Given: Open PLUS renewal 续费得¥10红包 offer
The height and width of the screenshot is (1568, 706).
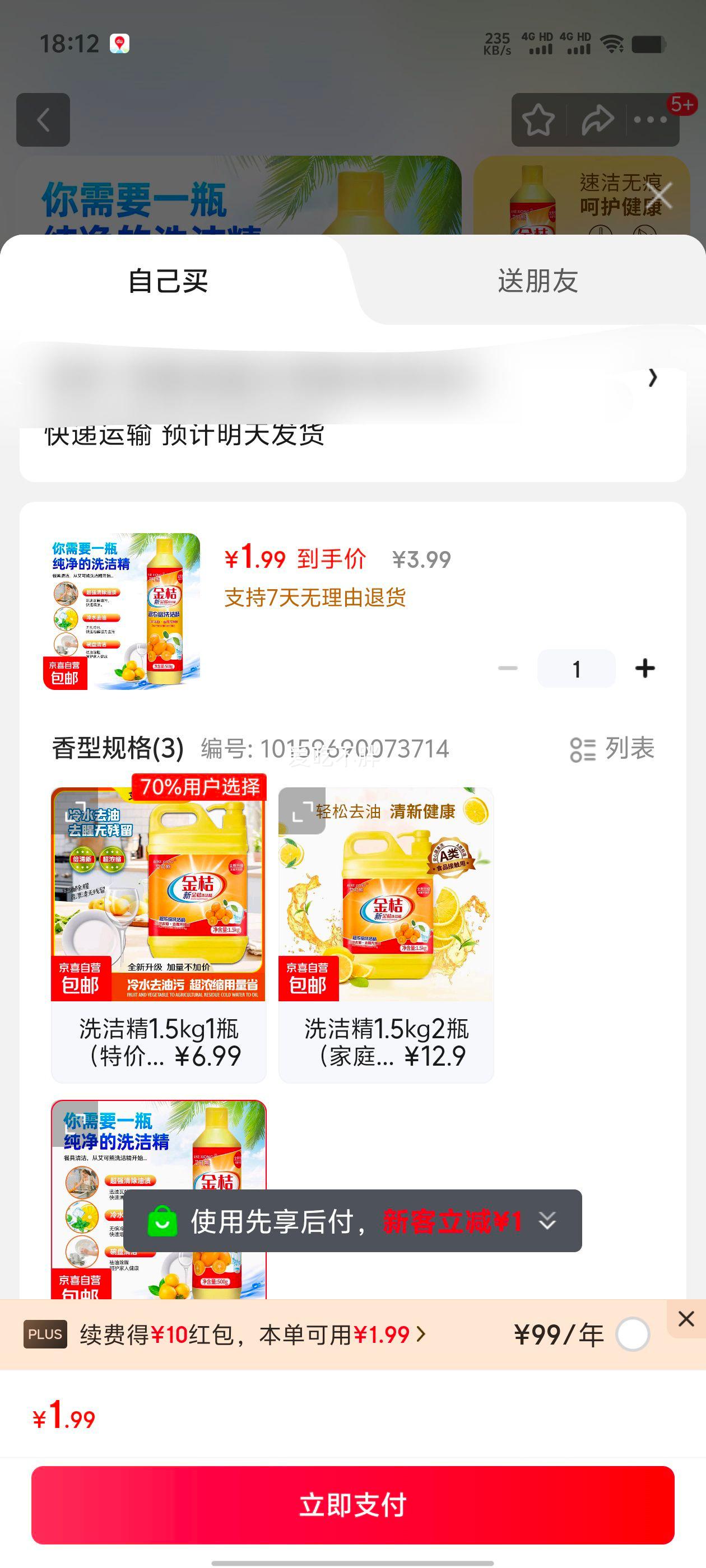Looking at the screenshot, I should tap(253, 1335).
